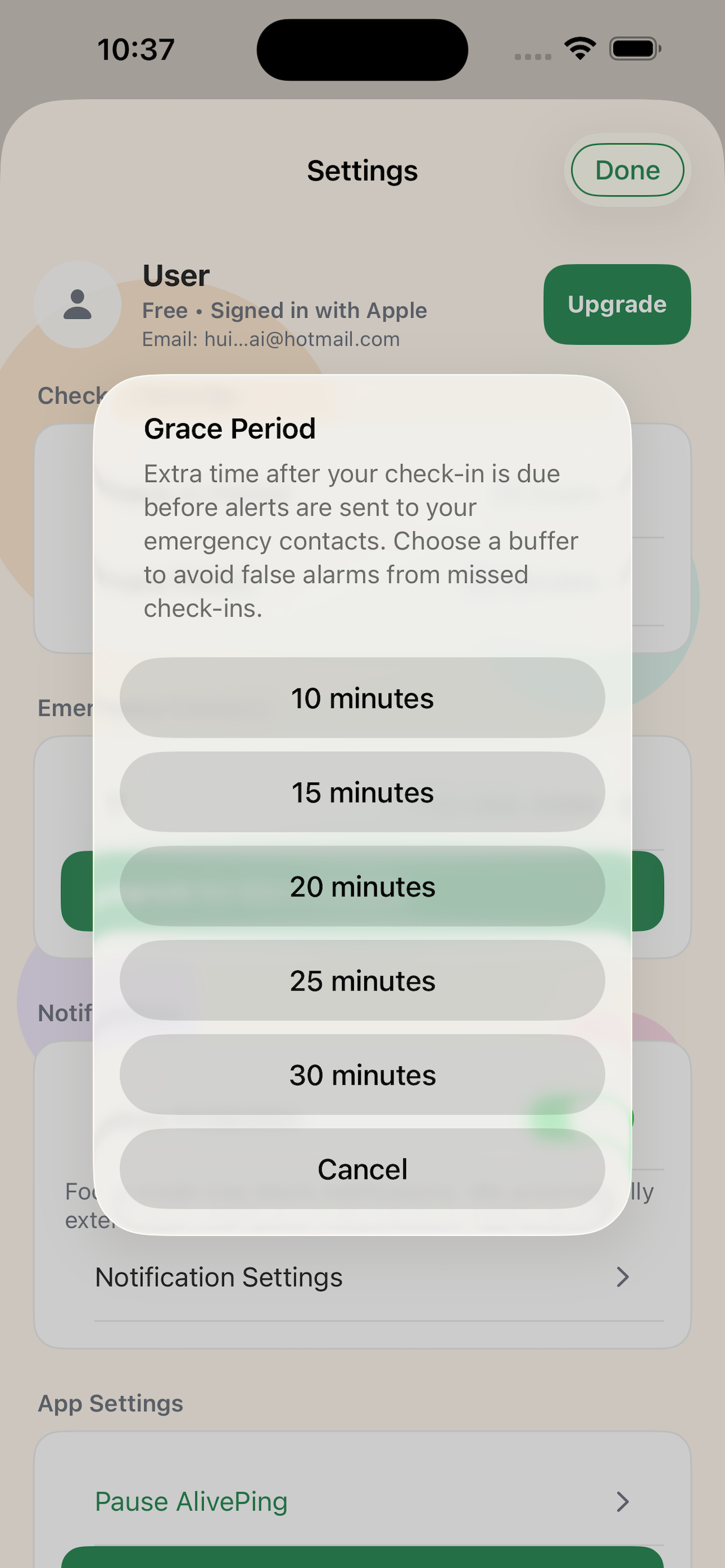Image resolution: width=725 pixels, height=1568 pixels.
Task: Choose 25 minutes as the grace period
Action: tap(362, 980)
